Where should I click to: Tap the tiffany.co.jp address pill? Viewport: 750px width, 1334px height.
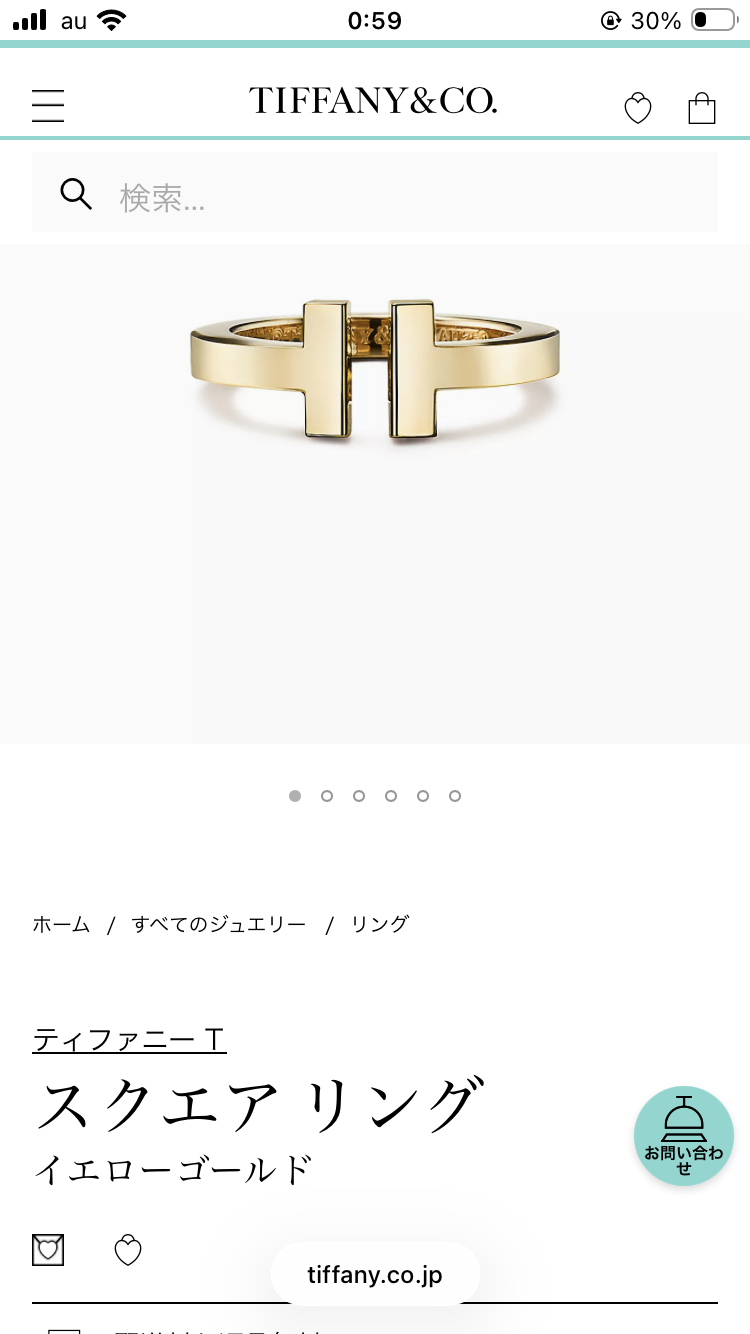coord(375,1275)
